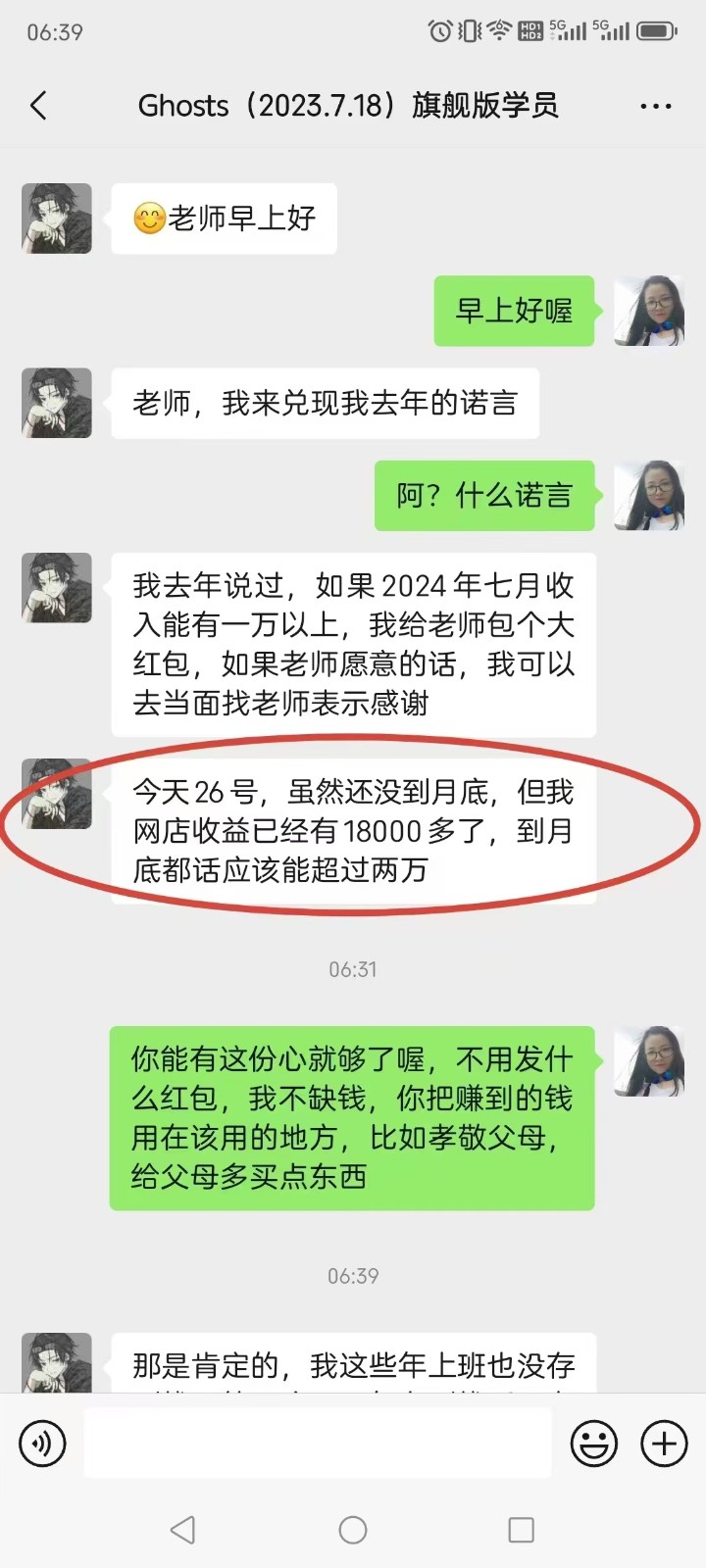
Task: Focus the message text field
Action: [x=317, y=1444]
